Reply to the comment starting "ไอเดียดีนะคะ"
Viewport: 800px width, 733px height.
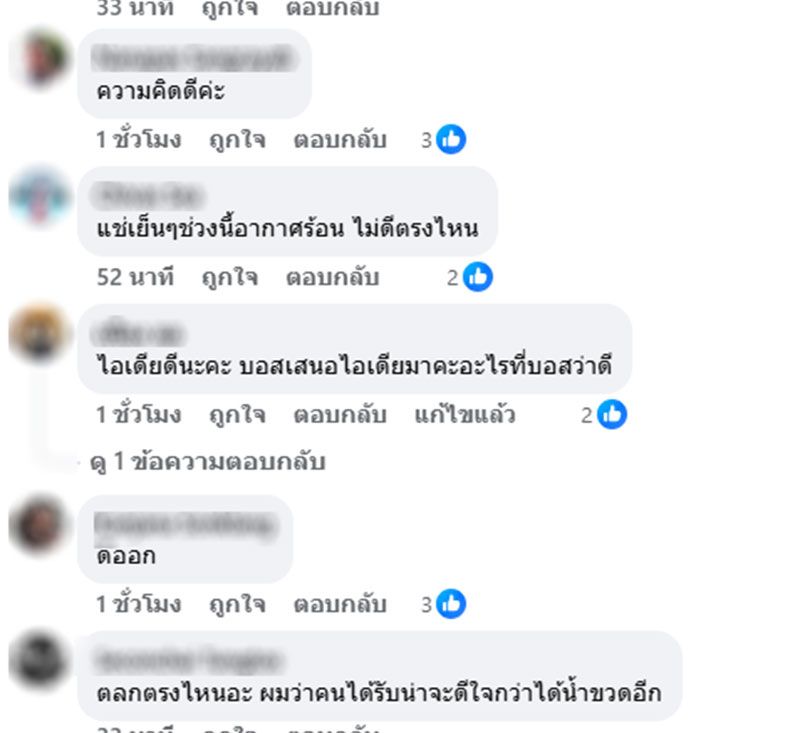[x=339, y=414]
